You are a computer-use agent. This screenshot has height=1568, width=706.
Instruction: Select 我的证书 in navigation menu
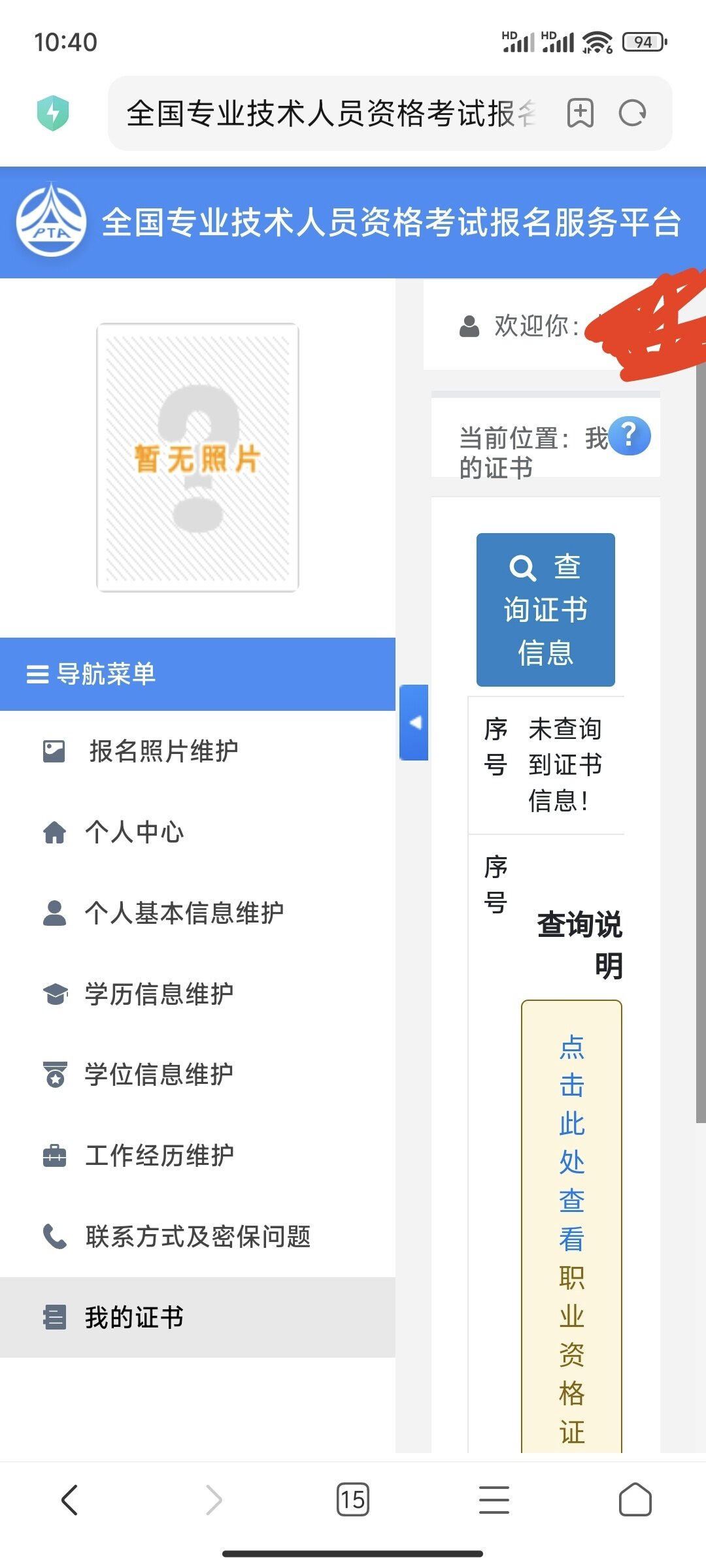pyautogui.click(x=197, y=1317)
